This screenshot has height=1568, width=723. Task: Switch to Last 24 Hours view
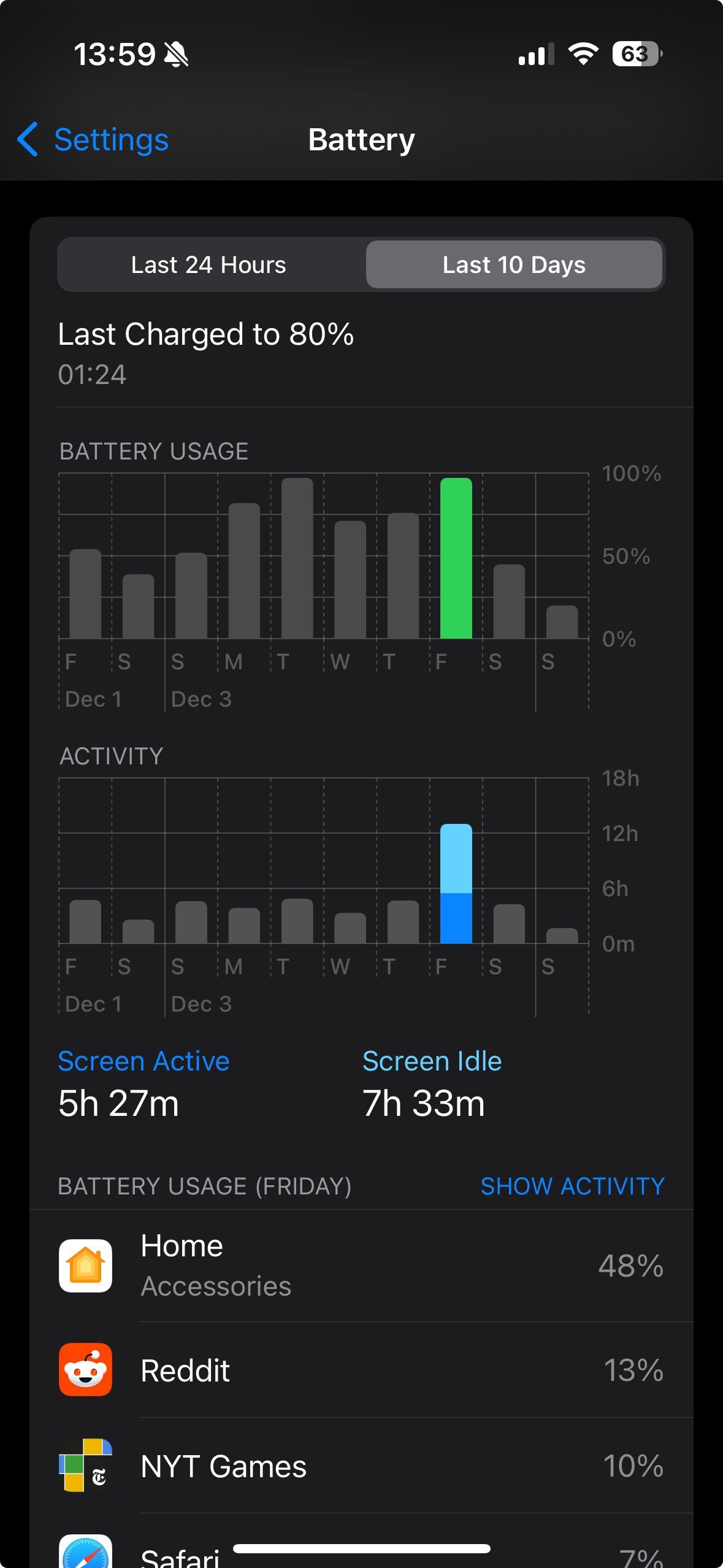[x=208, y=264]
